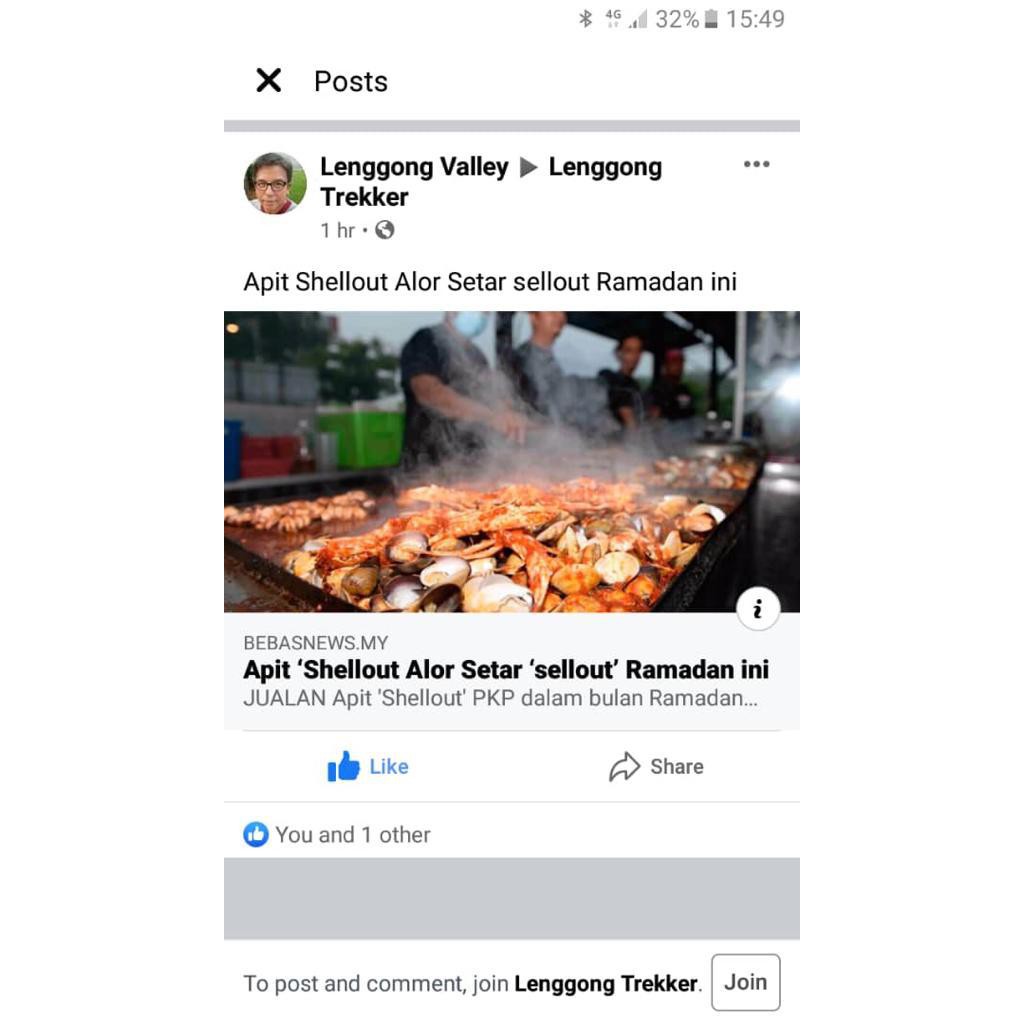Tap the info icon on article image
Viewport: 1024px width, 1024px height.
point(758,609)
